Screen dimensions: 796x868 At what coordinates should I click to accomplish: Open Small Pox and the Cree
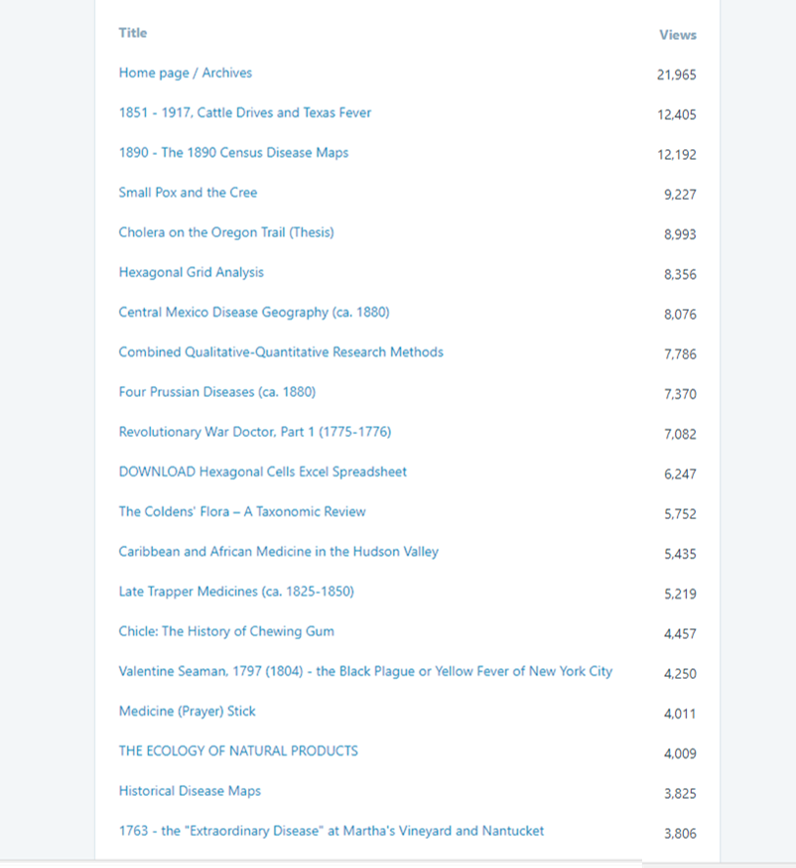[x=187, y=192]
